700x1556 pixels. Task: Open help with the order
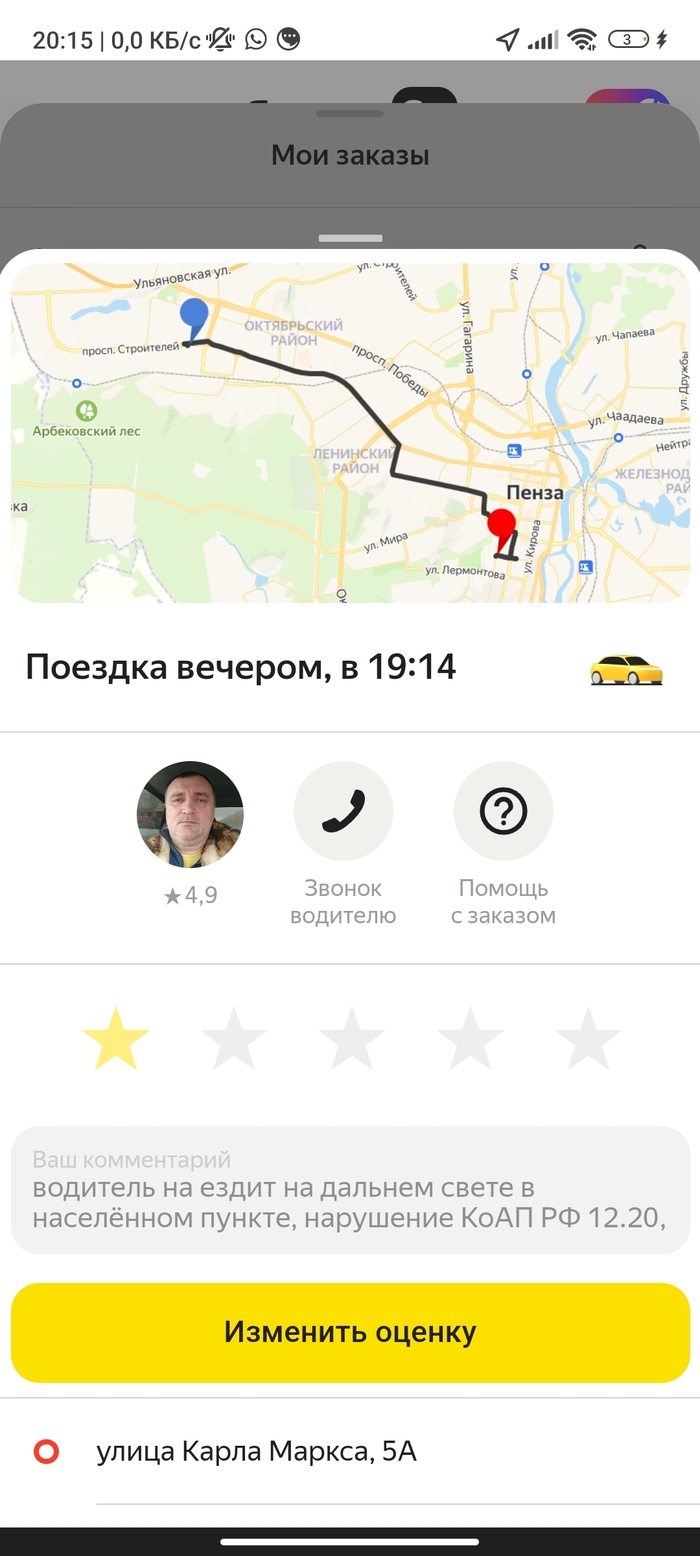(x=503, y=811)
